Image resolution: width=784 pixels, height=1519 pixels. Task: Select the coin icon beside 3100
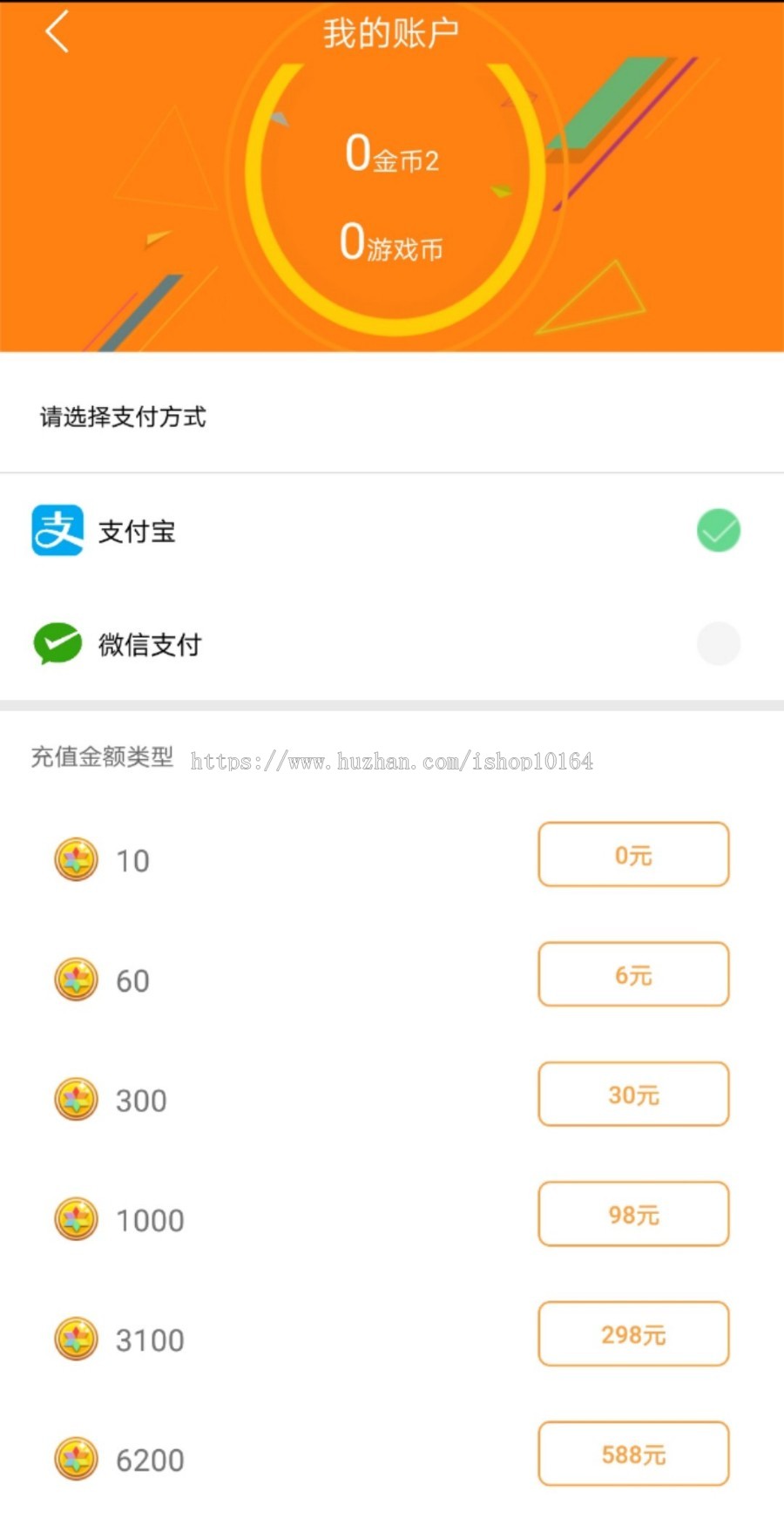76,1339
